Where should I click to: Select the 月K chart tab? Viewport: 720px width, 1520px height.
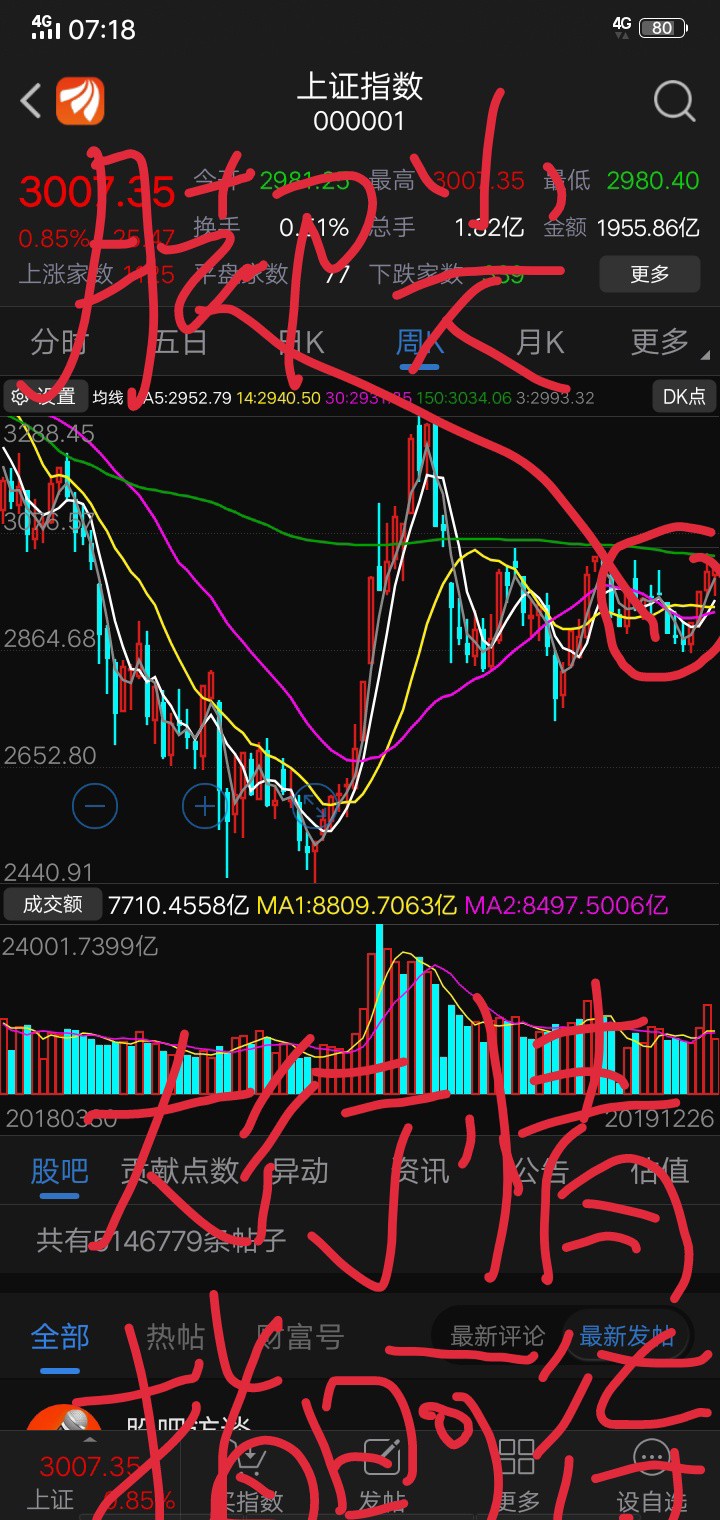(x=540, y=342)
